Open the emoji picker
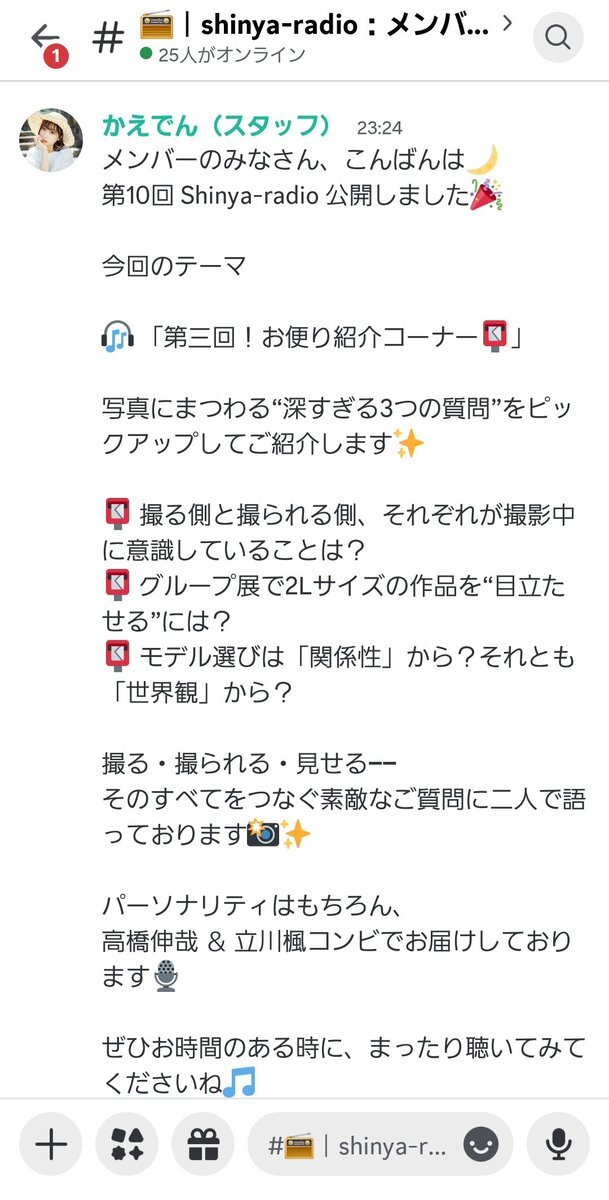609x1200 pixels. click(481, 1145)
